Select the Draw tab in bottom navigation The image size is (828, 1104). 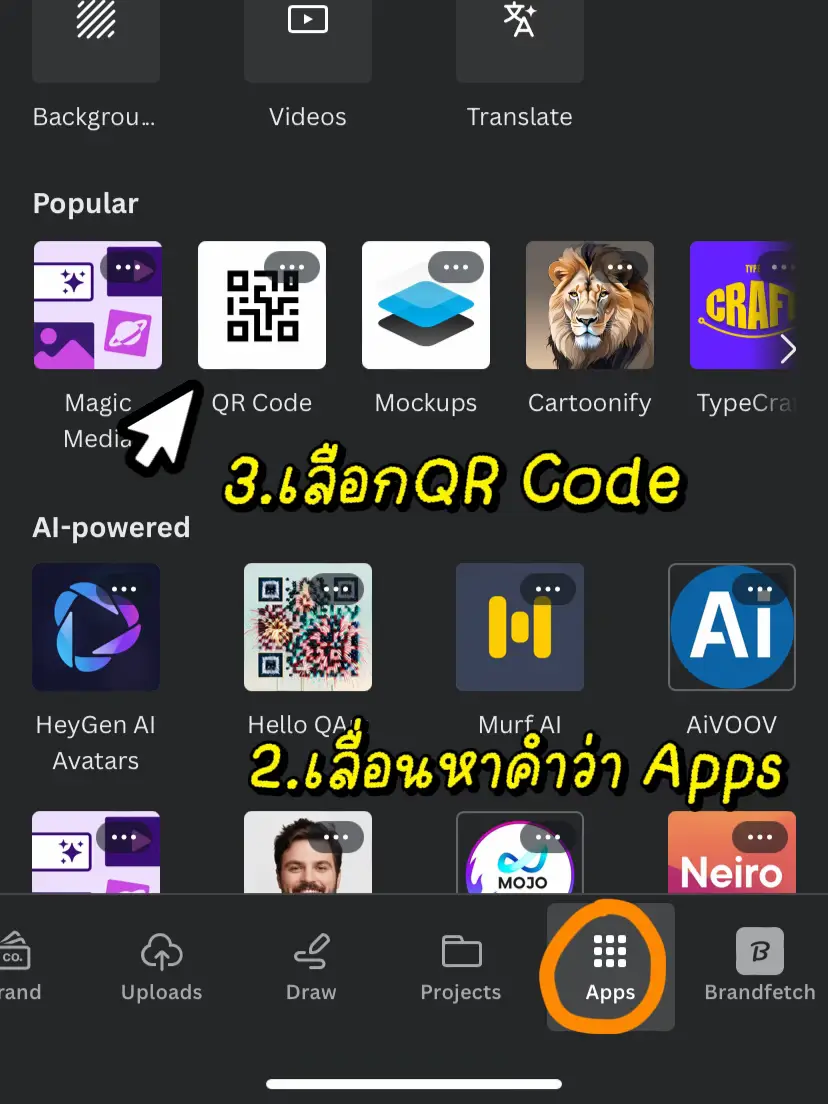click(310, 963)
